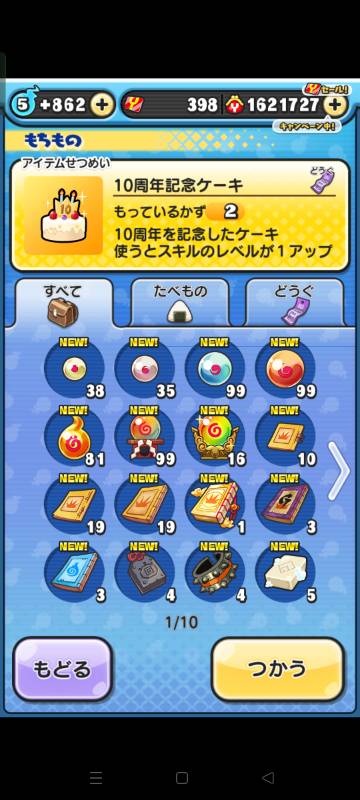
Task: Switch to the たべもの tab
Action: (x=181, y=303)
